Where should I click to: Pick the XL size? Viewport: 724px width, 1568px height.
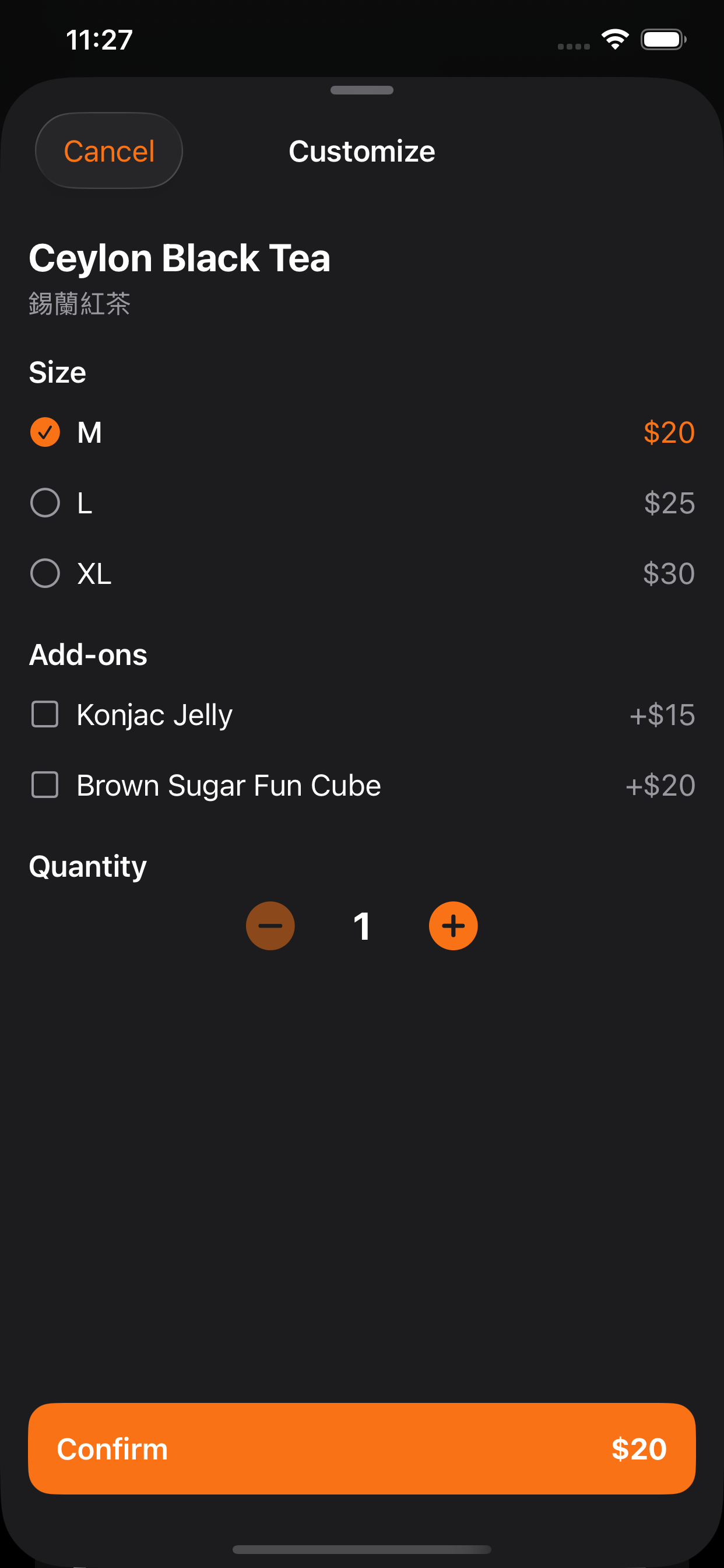(45, 573)
